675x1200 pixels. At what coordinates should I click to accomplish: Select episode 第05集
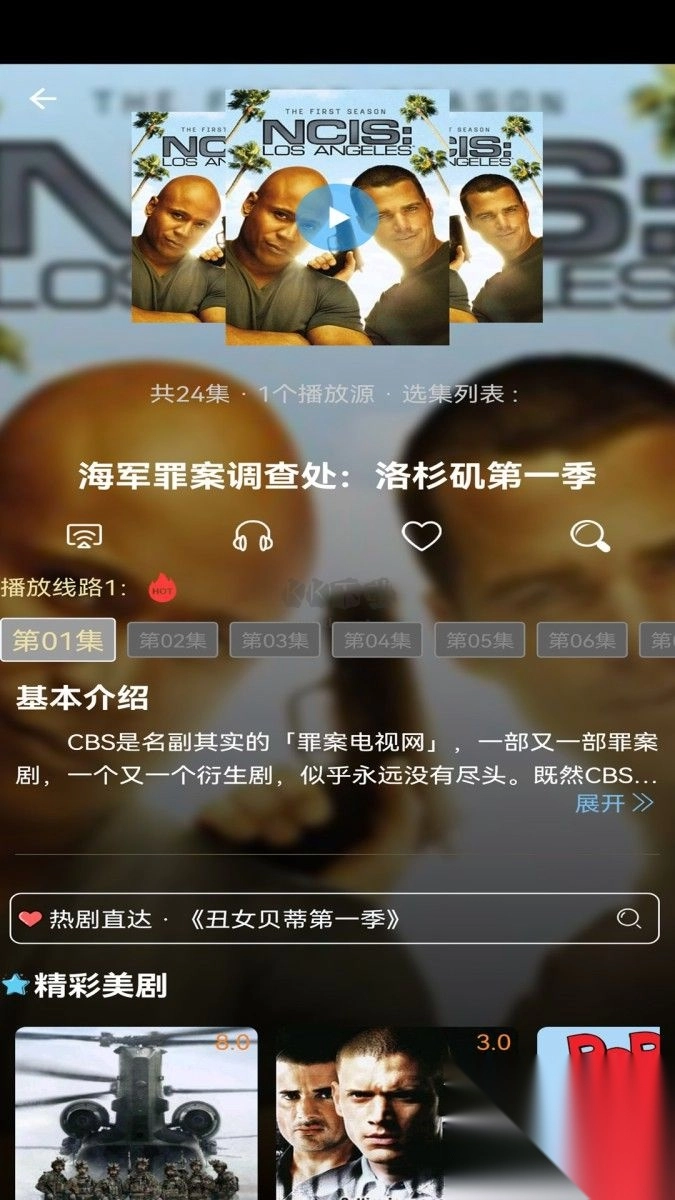(x=480, y=640)
